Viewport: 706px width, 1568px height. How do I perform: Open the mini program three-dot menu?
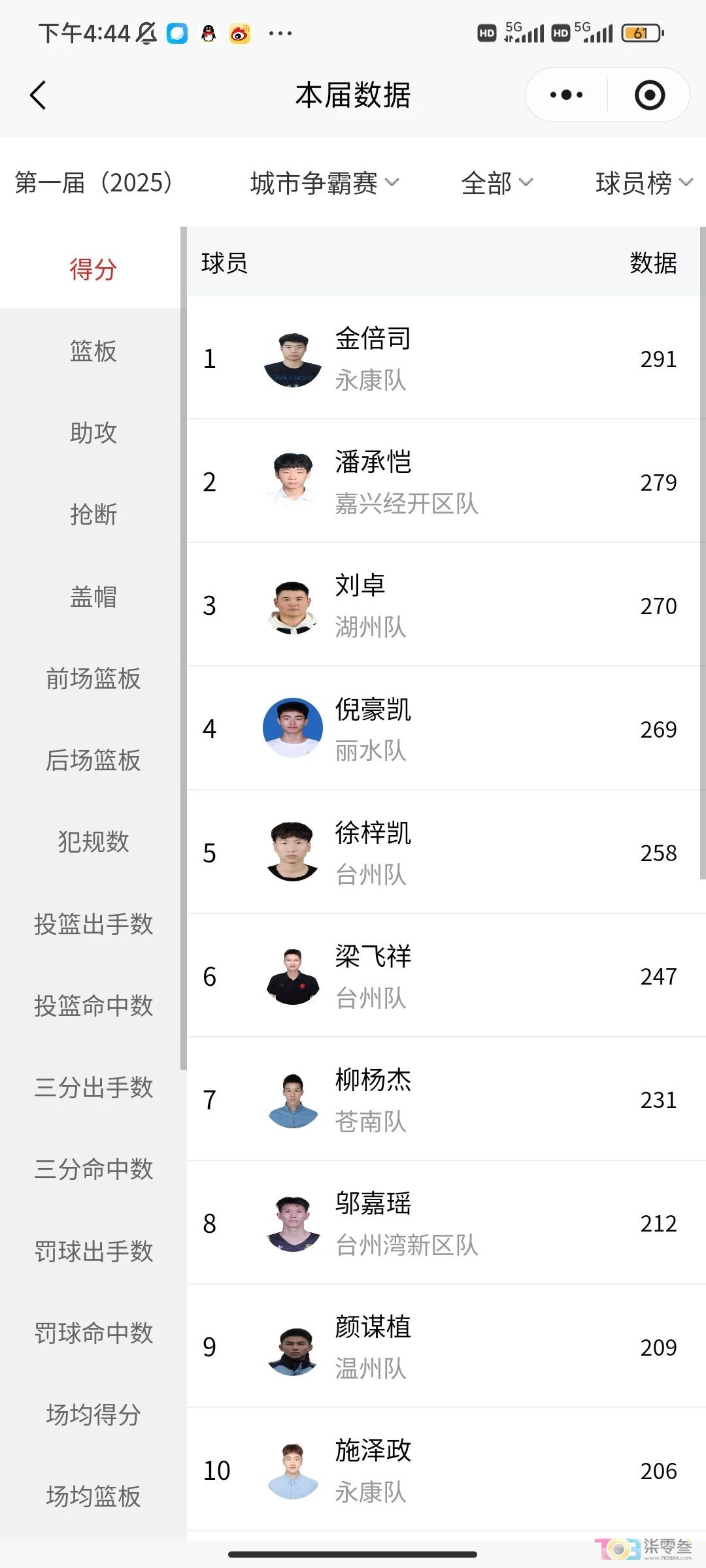(x=566, y=95)
